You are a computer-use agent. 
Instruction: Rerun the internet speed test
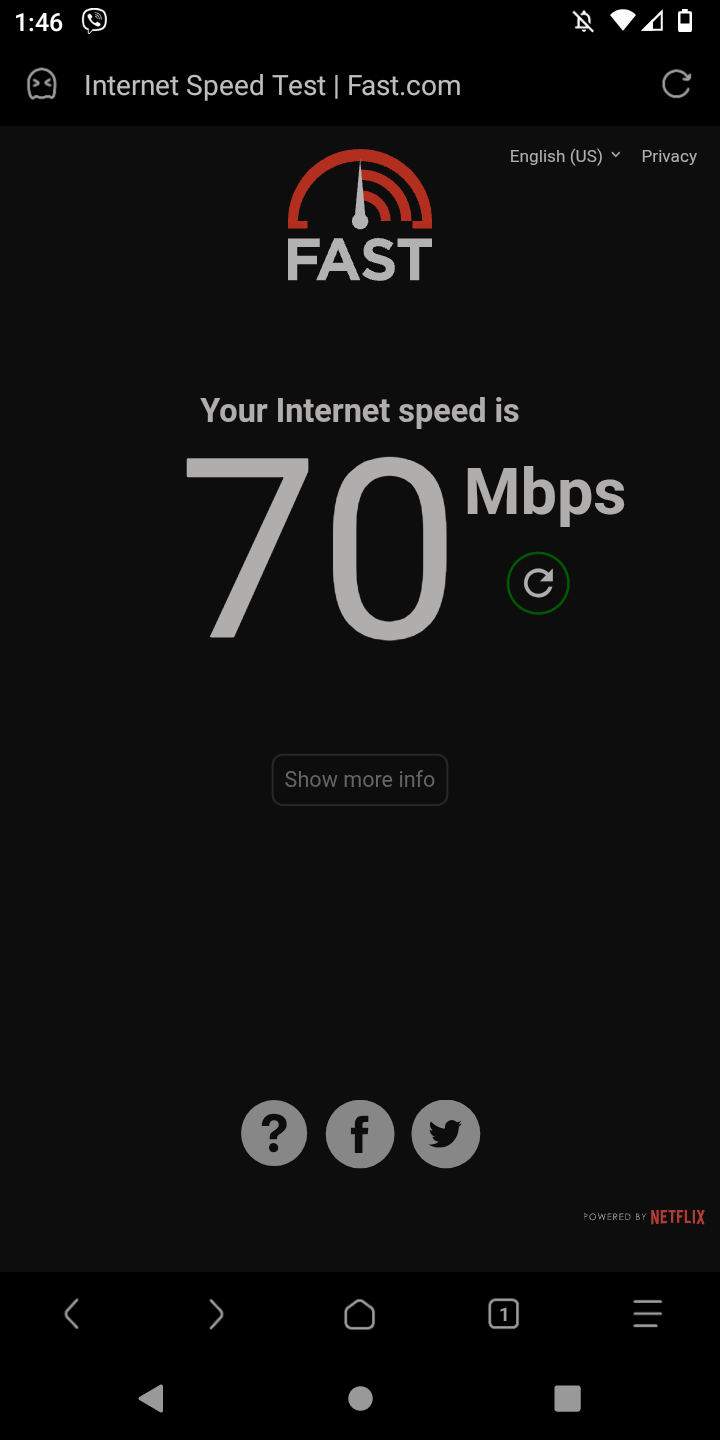538,583
